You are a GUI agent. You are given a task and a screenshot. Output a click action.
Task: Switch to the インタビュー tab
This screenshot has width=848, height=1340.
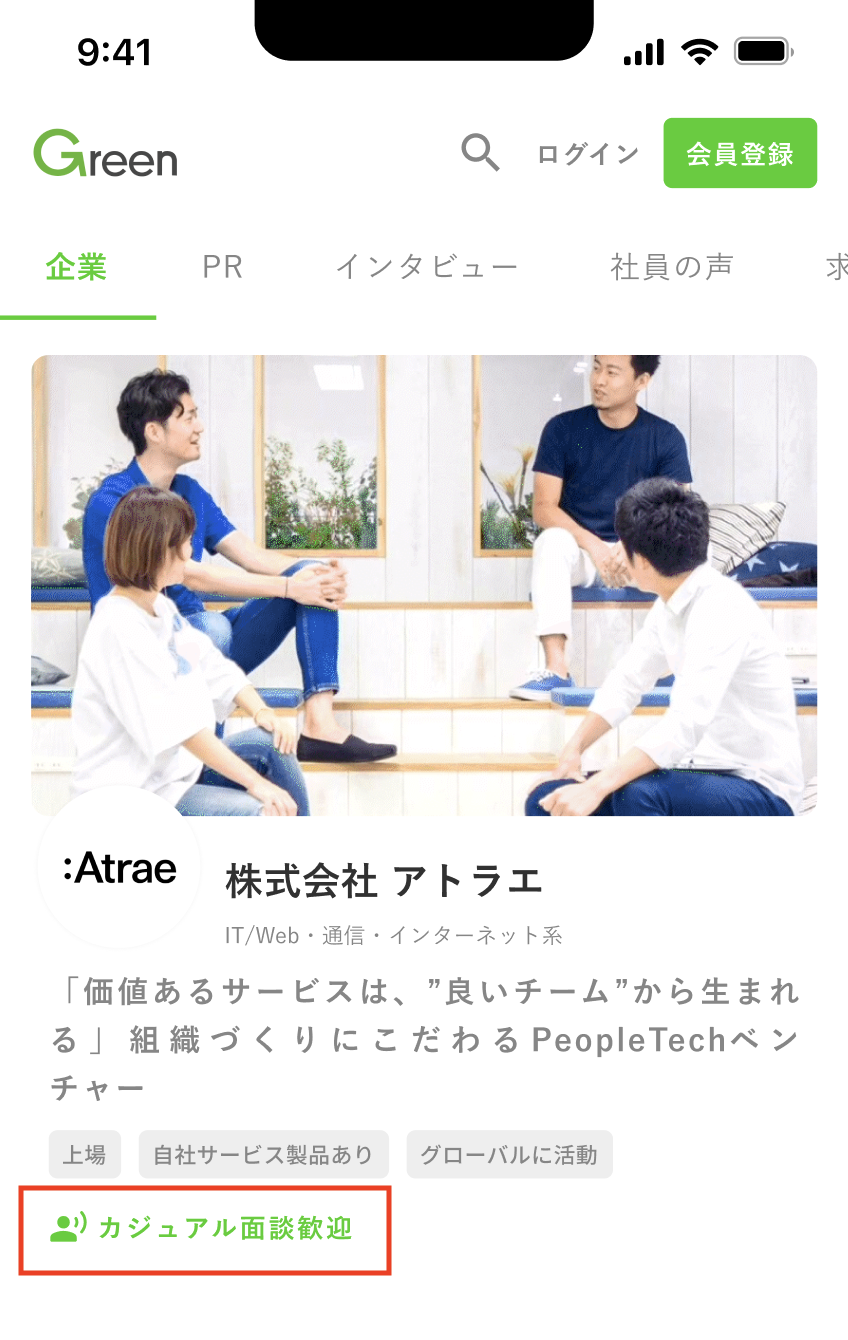[427, 267]
